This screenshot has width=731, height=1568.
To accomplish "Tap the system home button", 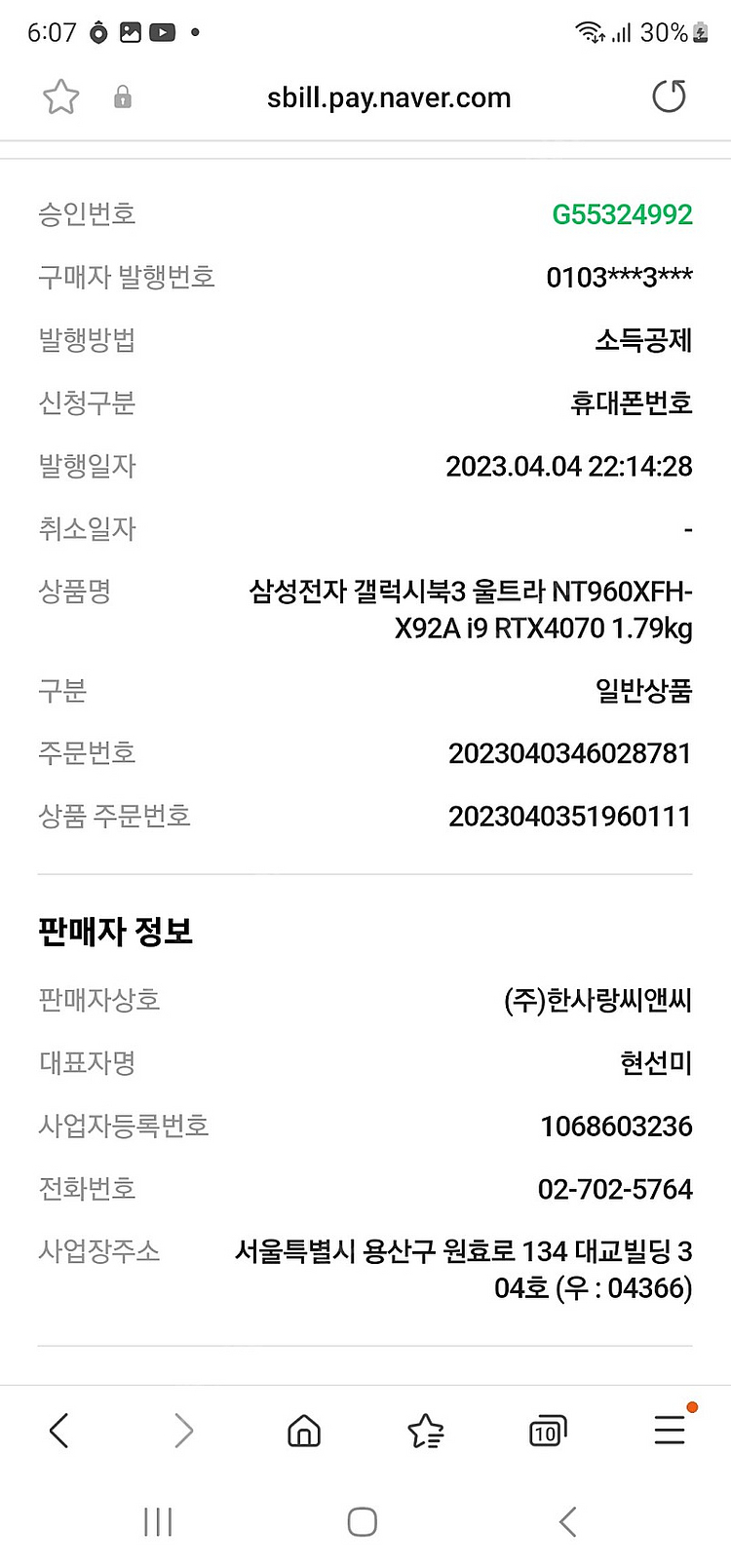I will (363, 1521).
